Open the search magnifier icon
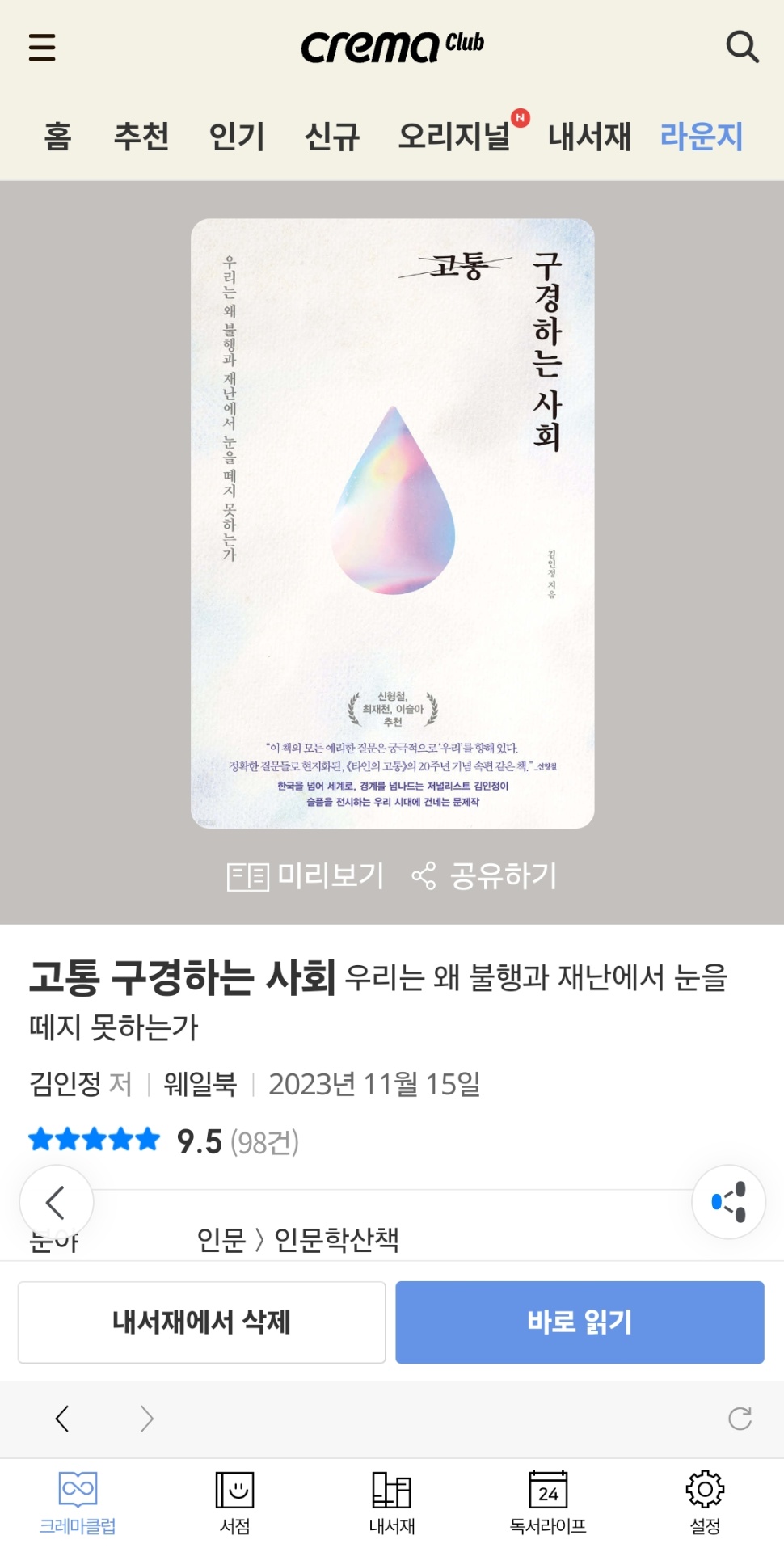The width and height of the screenshot is (784, 1552). point(742,47)
